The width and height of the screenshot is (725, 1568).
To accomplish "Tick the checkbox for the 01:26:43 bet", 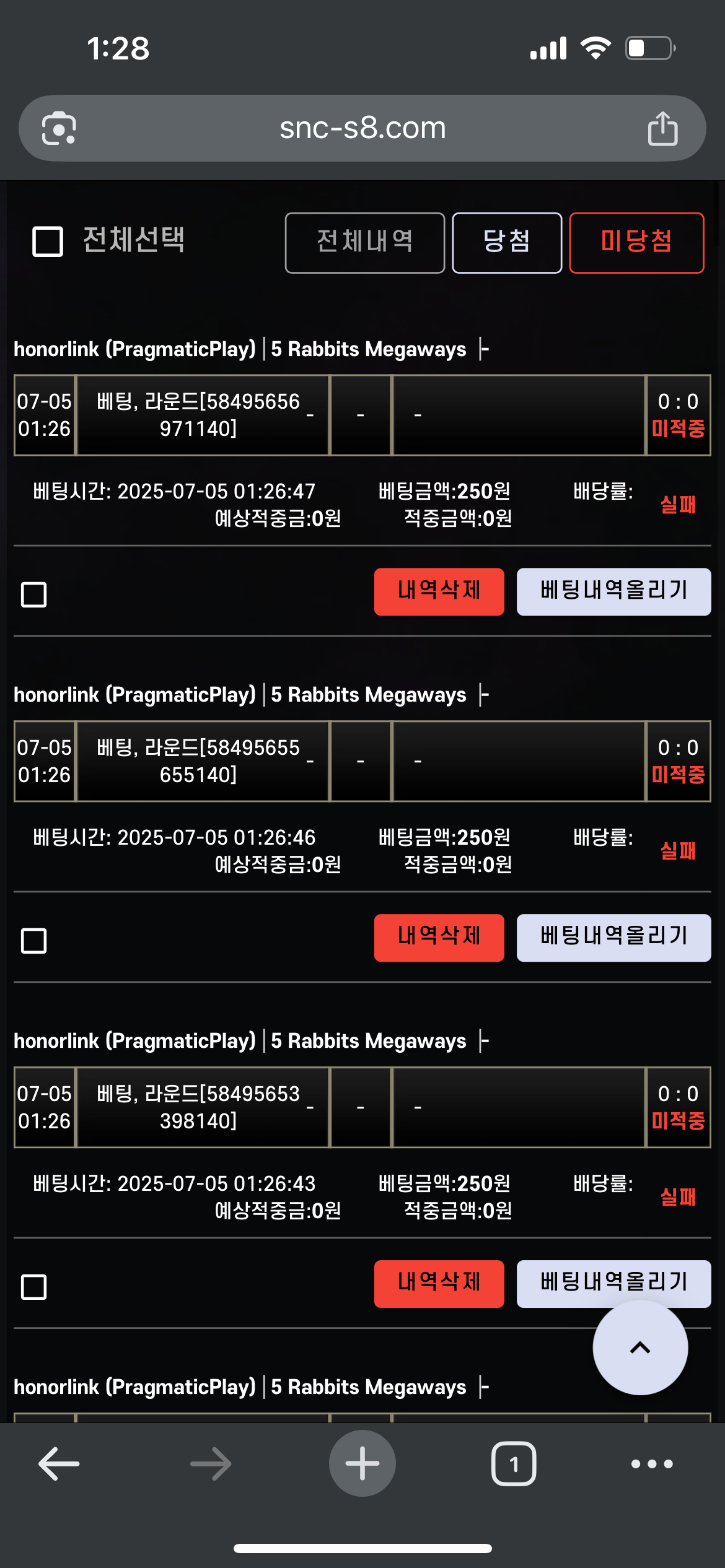I will click(x=34, y=1287).
